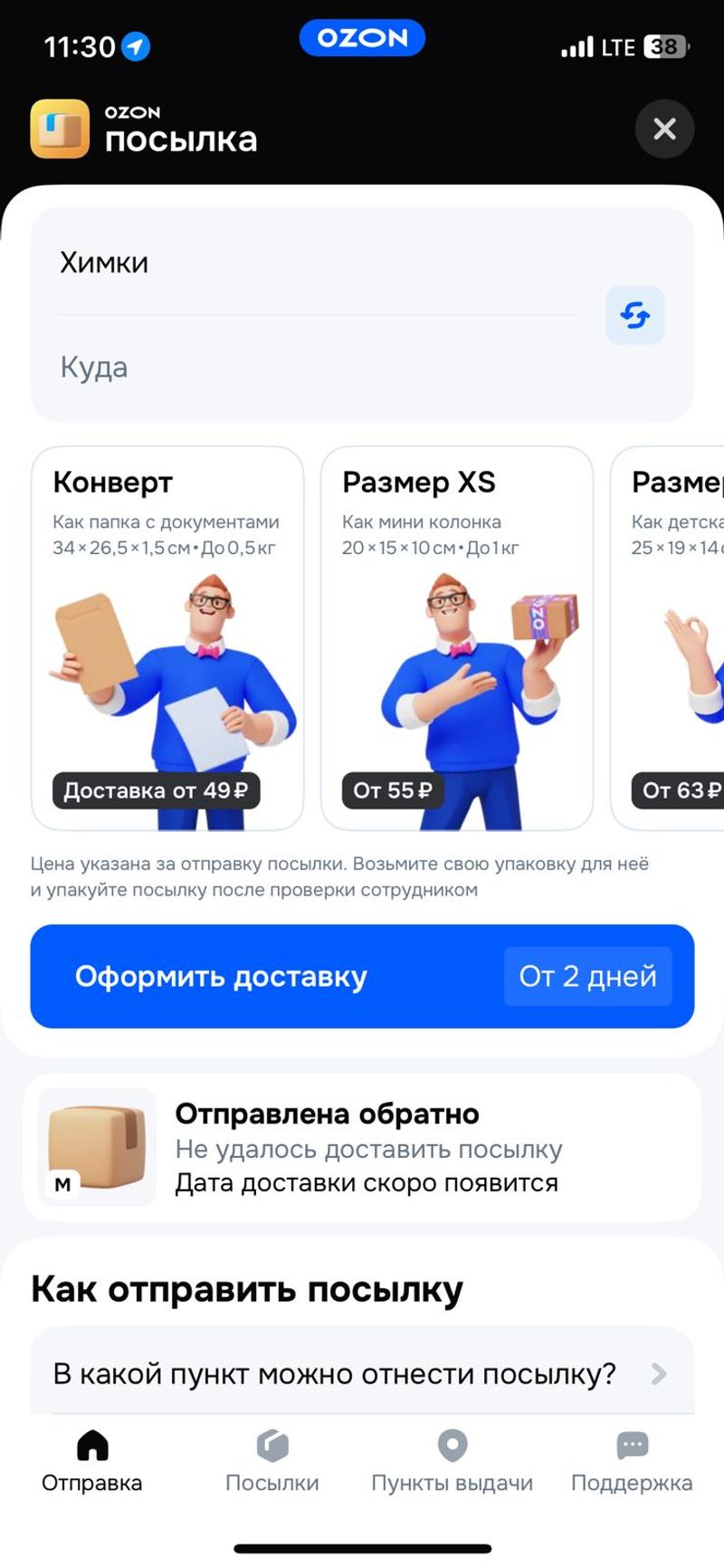
Task: Close the Ozon Посылка screen
Action: [664, 129]
